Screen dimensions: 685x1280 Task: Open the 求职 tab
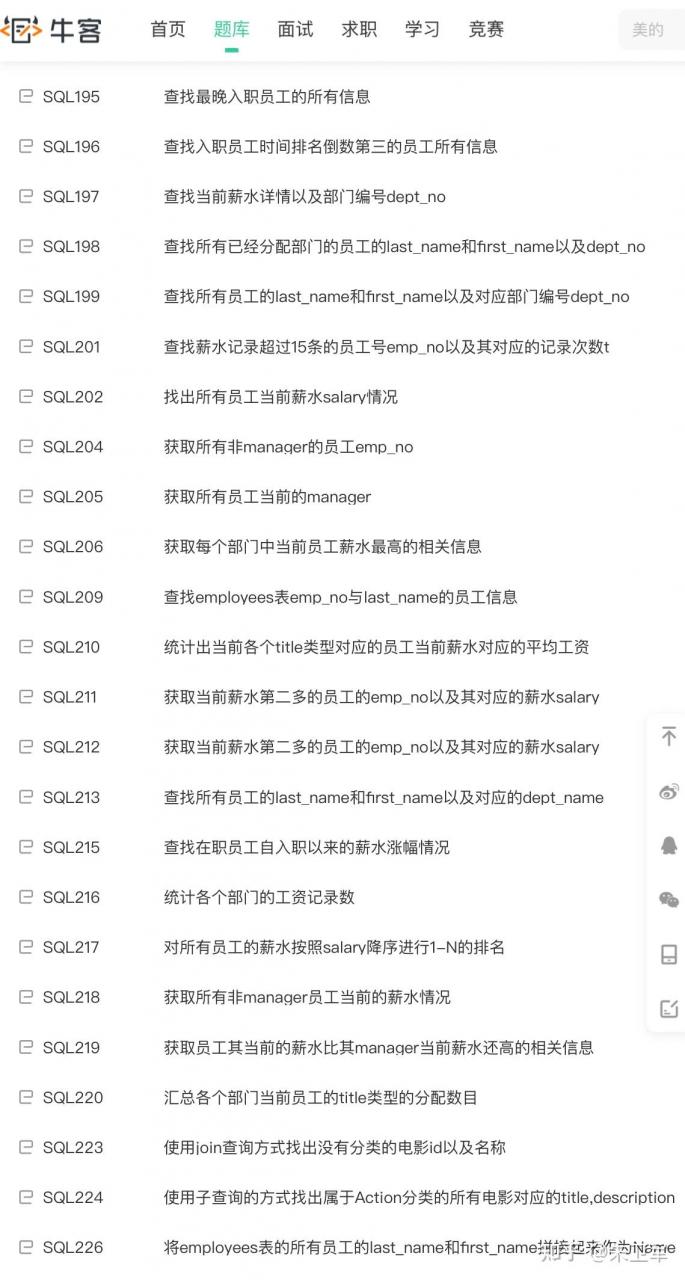click(x=359, y=29)
